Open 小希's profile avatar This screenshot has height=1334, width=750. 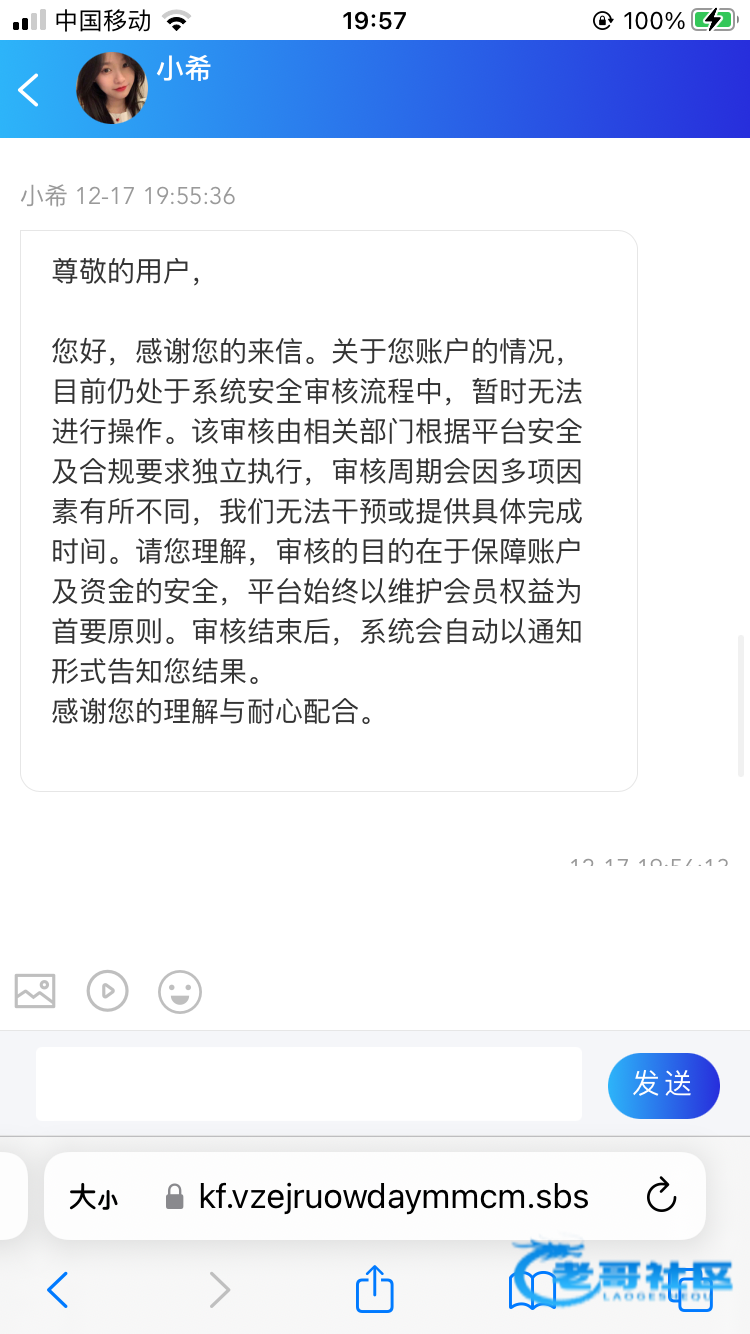112,88
